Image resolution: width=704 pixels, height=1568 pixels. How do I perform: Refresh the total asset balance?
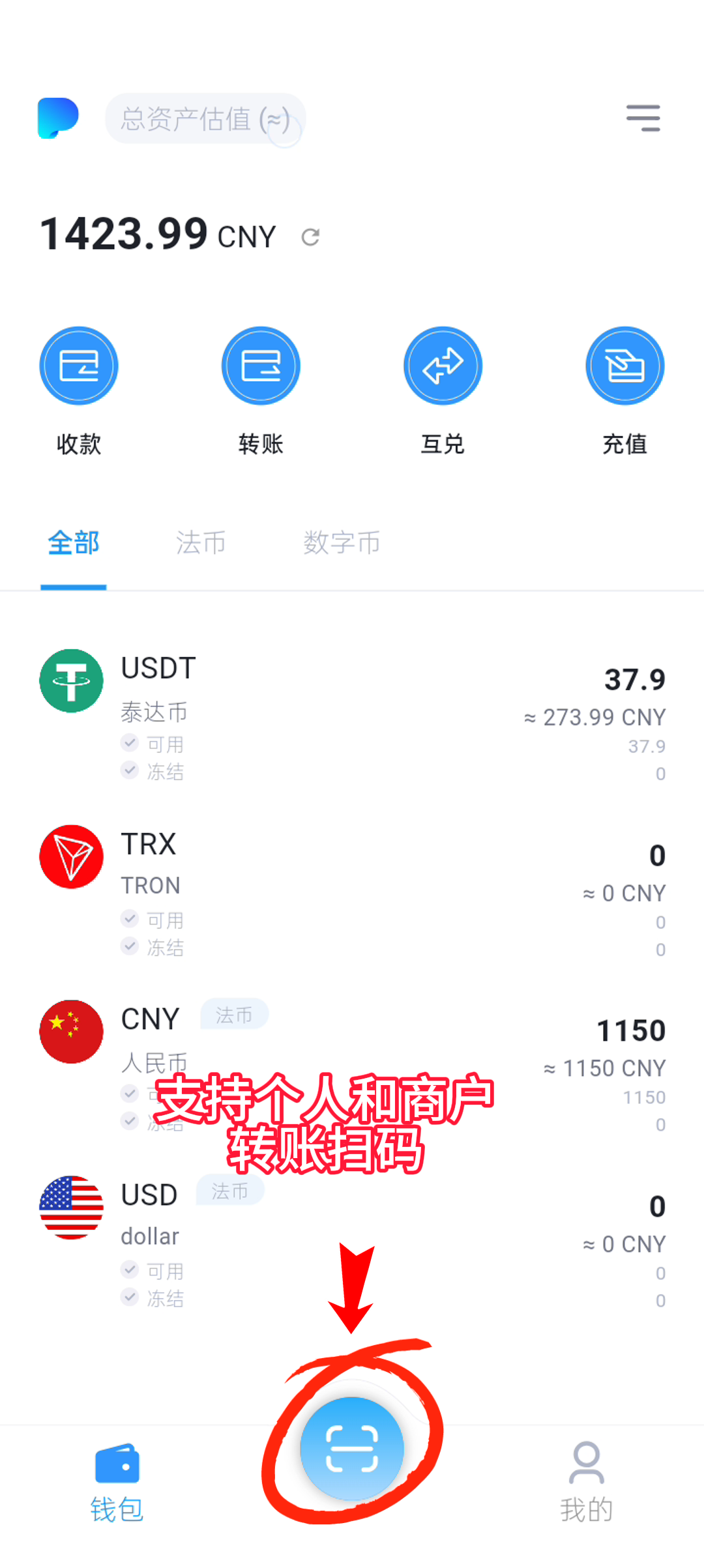click(310, 237)
